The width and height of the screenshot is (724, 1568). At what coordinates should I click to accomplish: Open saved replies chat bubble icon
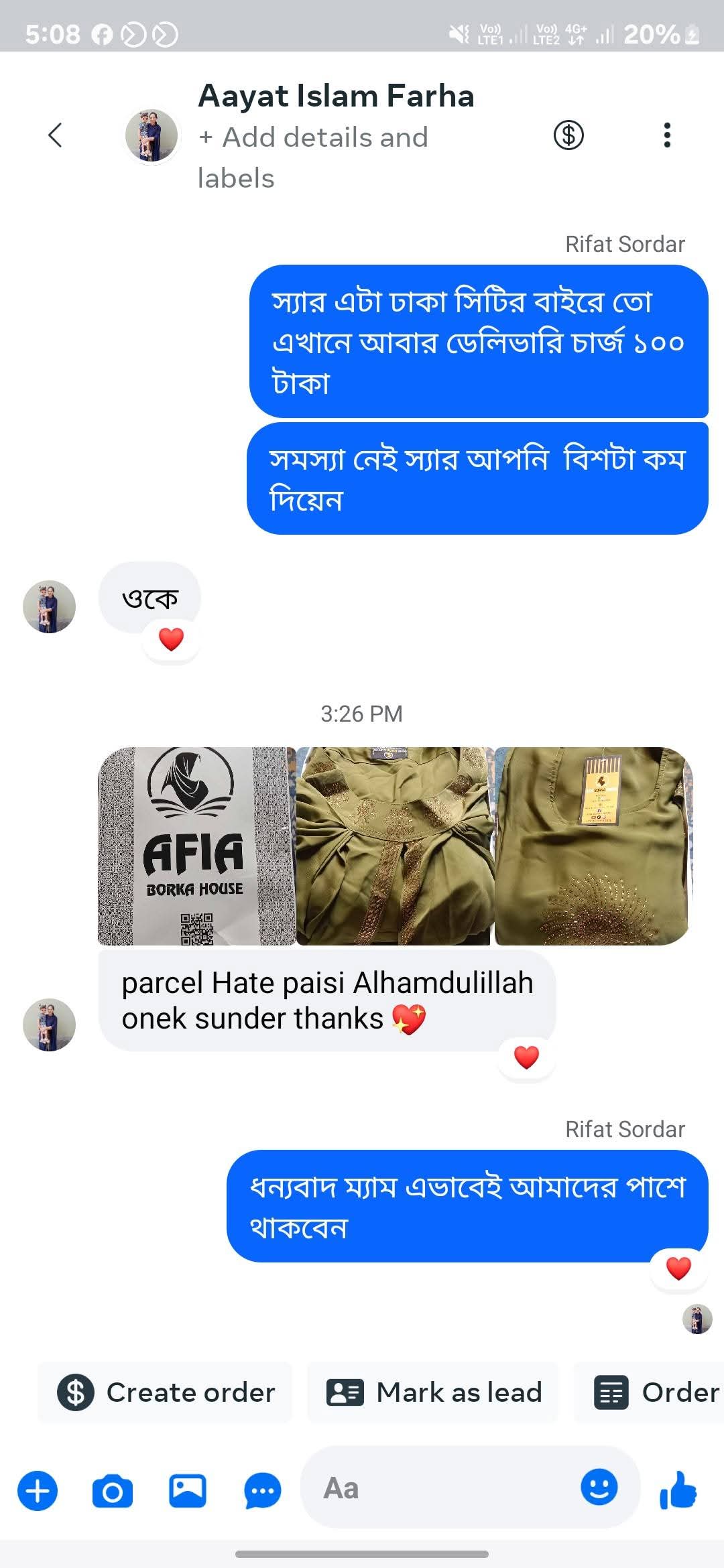[x=262, y=1491]
